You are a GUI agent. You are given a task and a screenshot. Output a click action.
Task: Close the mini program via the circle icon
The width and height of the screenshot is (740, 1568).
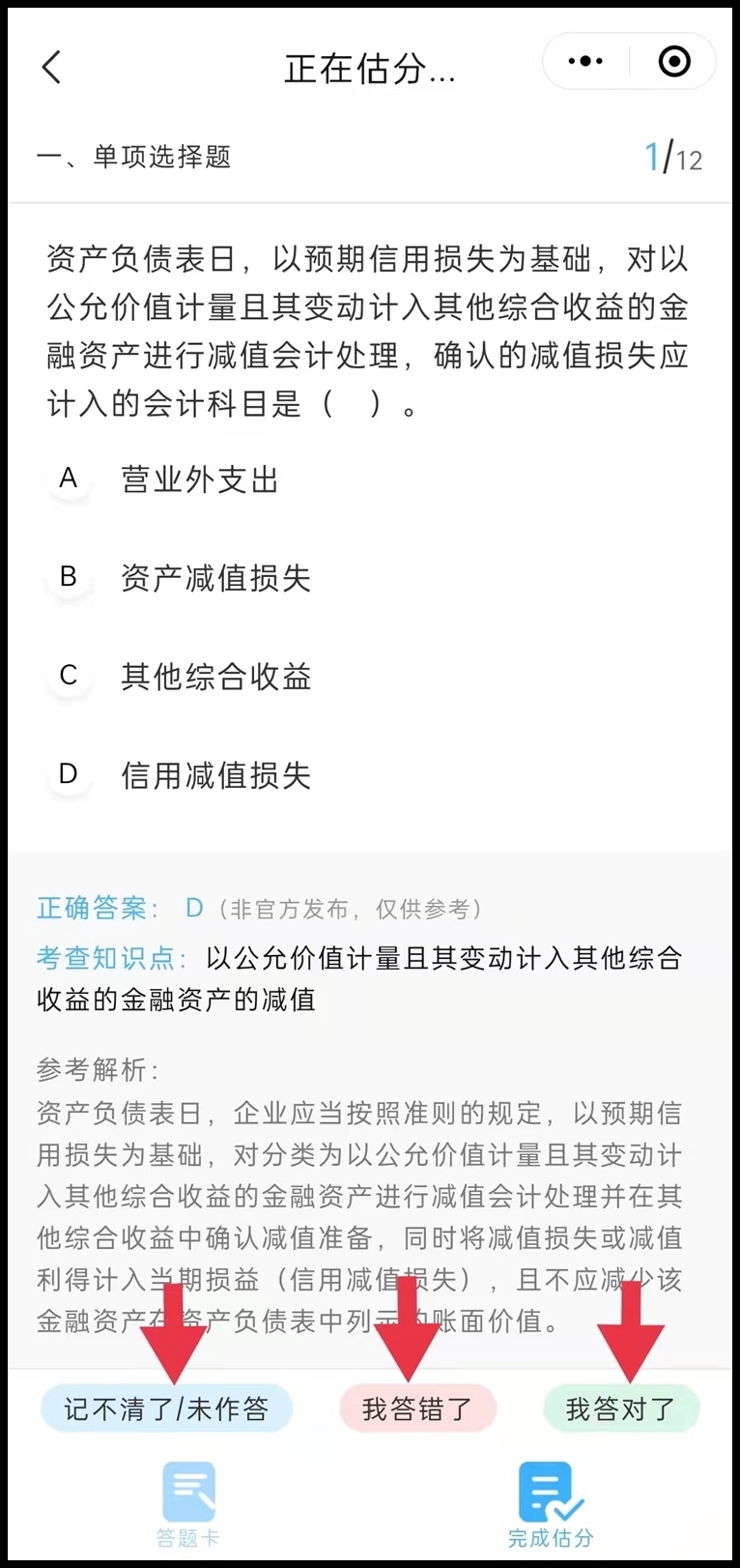coord(673,62)
